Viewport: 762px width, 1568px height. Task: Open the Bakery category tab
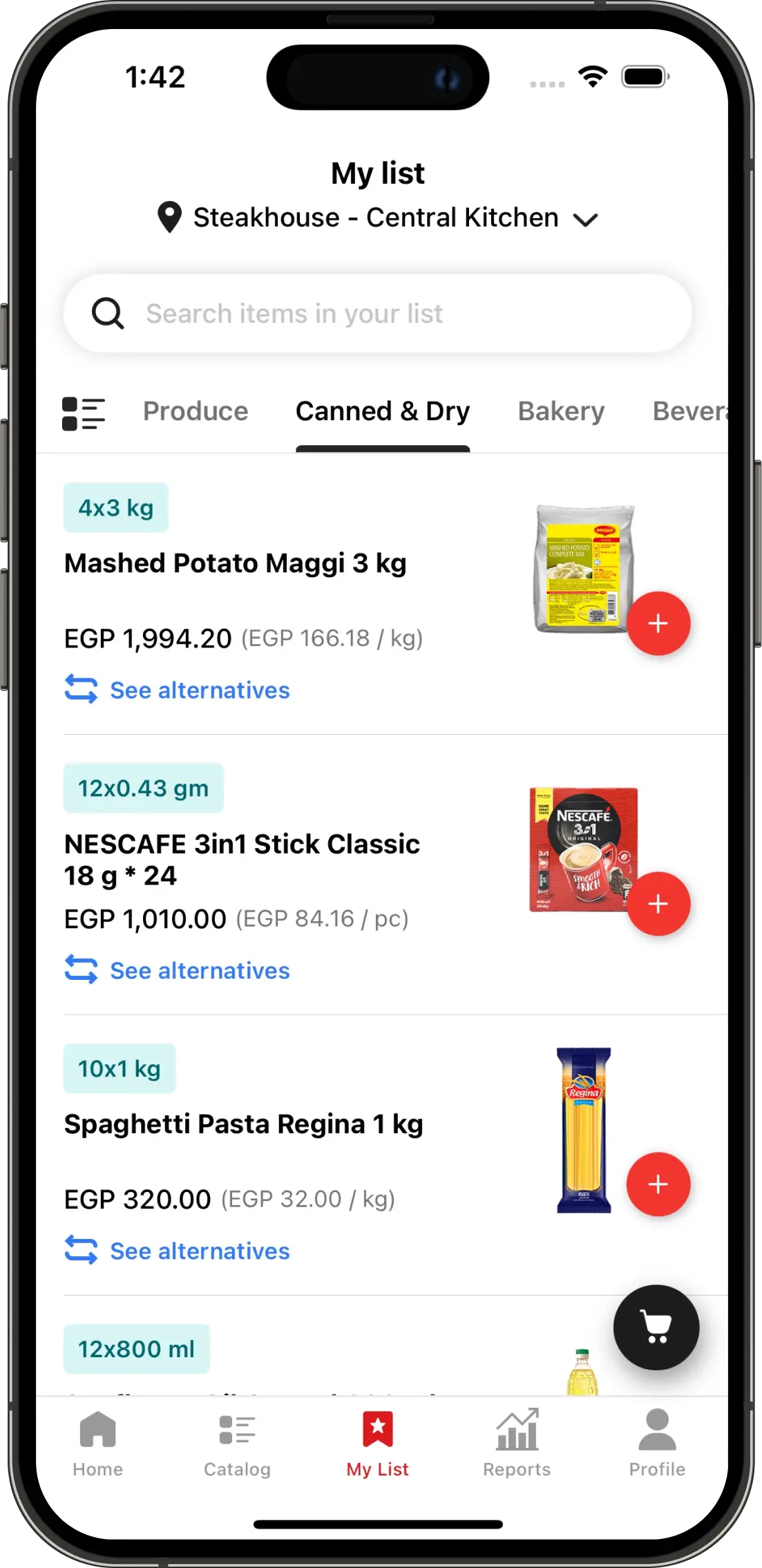(x=560, y=411)
